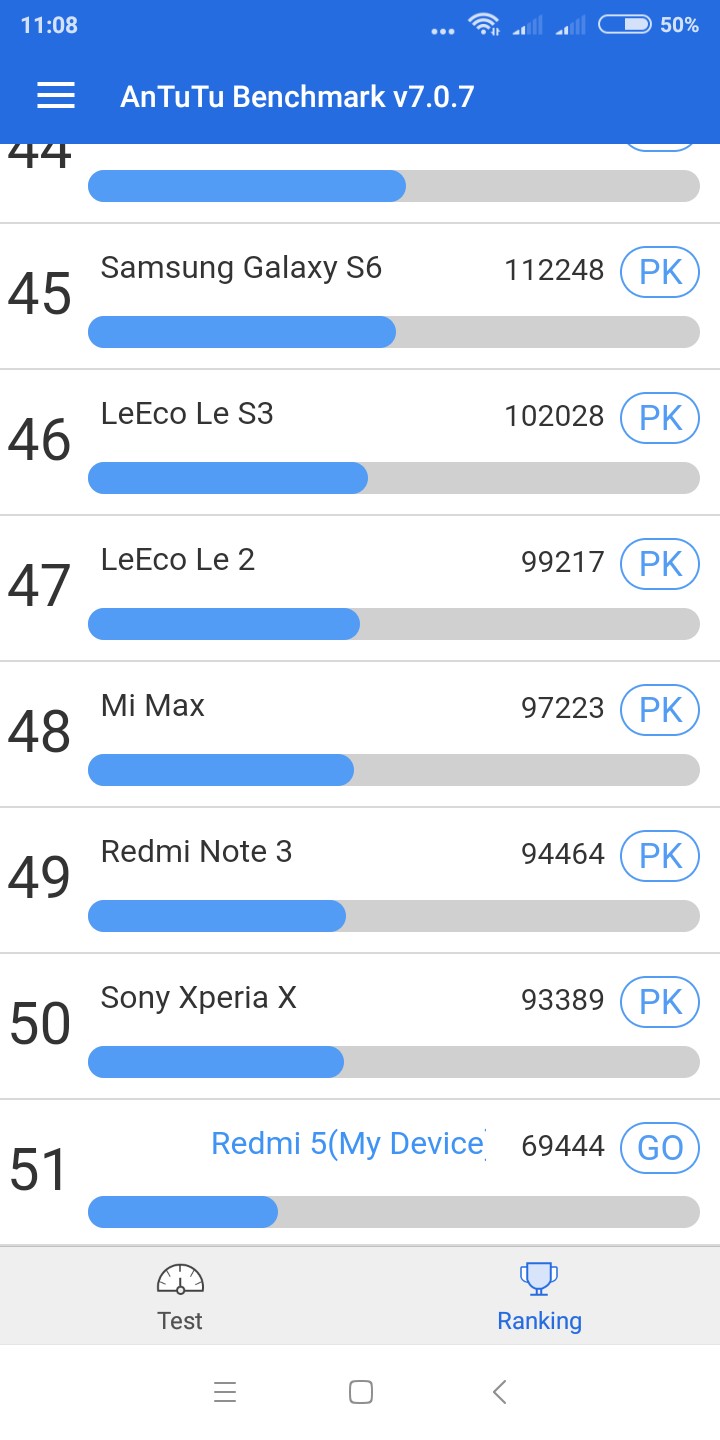Select the Ranking tab
This screenshot has height=1440, width=720.
539,1296
